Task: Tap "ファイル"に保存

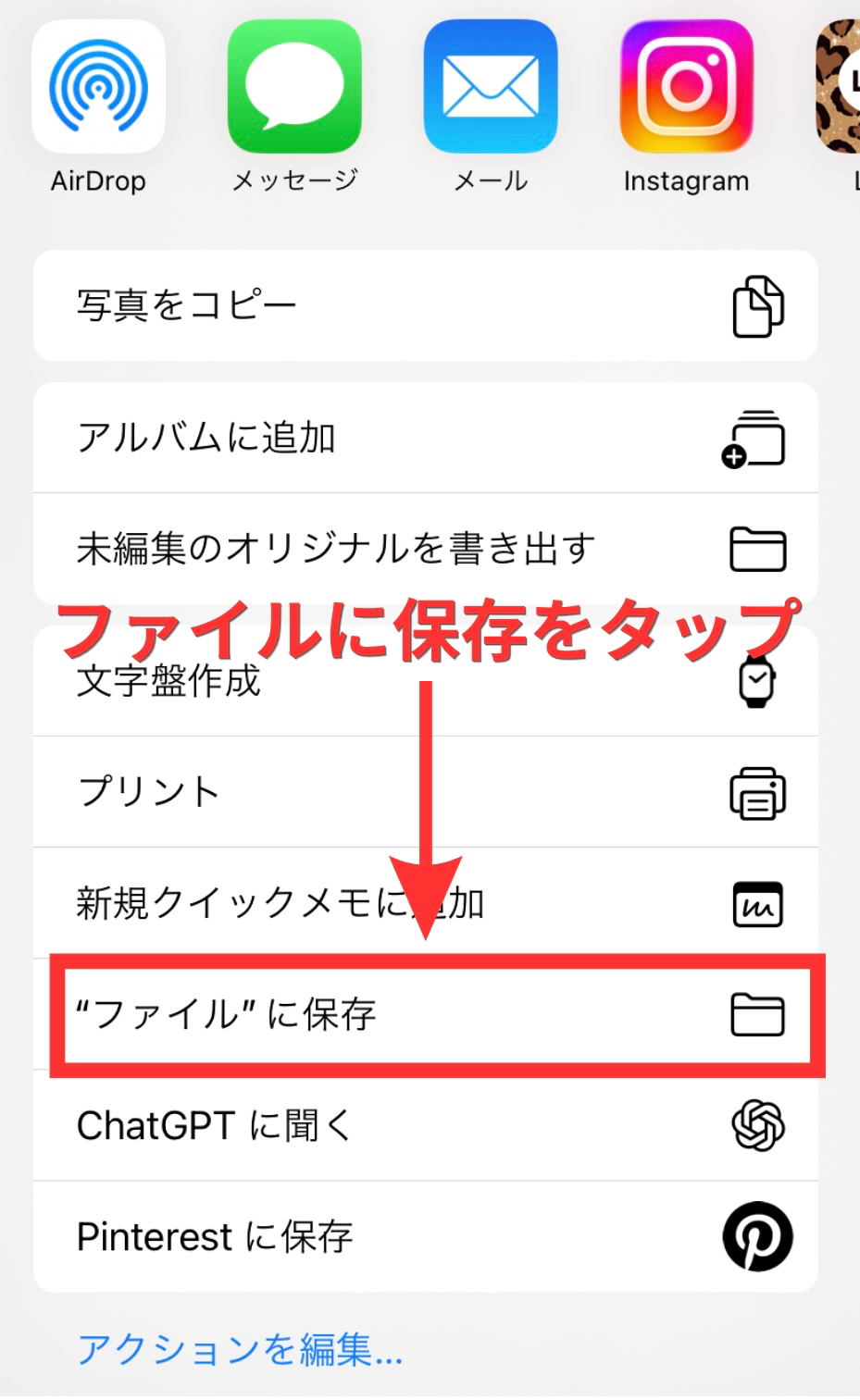Action: click(x=426, y=1014)
